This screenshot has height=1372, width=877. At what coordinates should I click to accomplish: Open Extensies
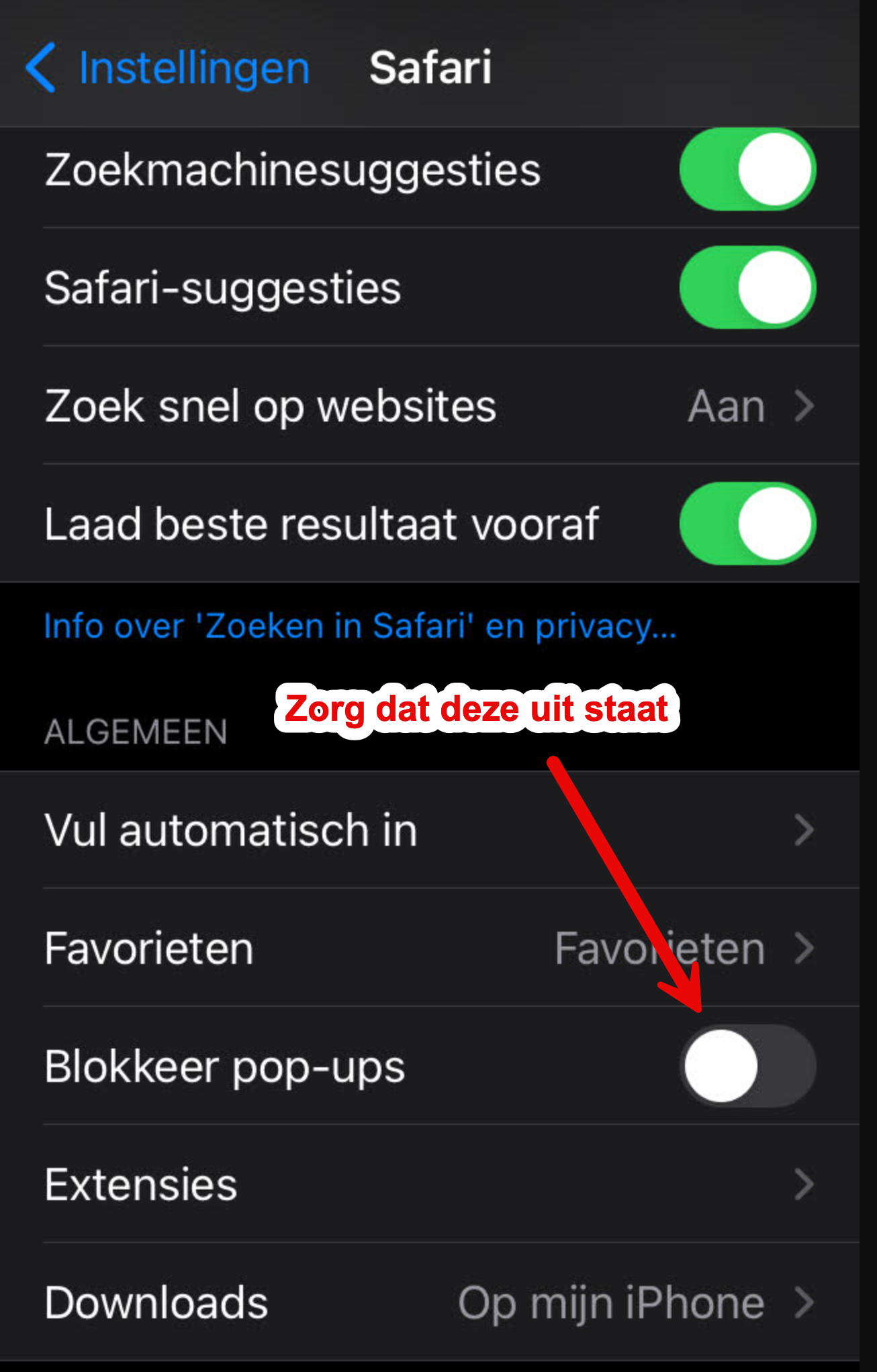coord(430,1185)
